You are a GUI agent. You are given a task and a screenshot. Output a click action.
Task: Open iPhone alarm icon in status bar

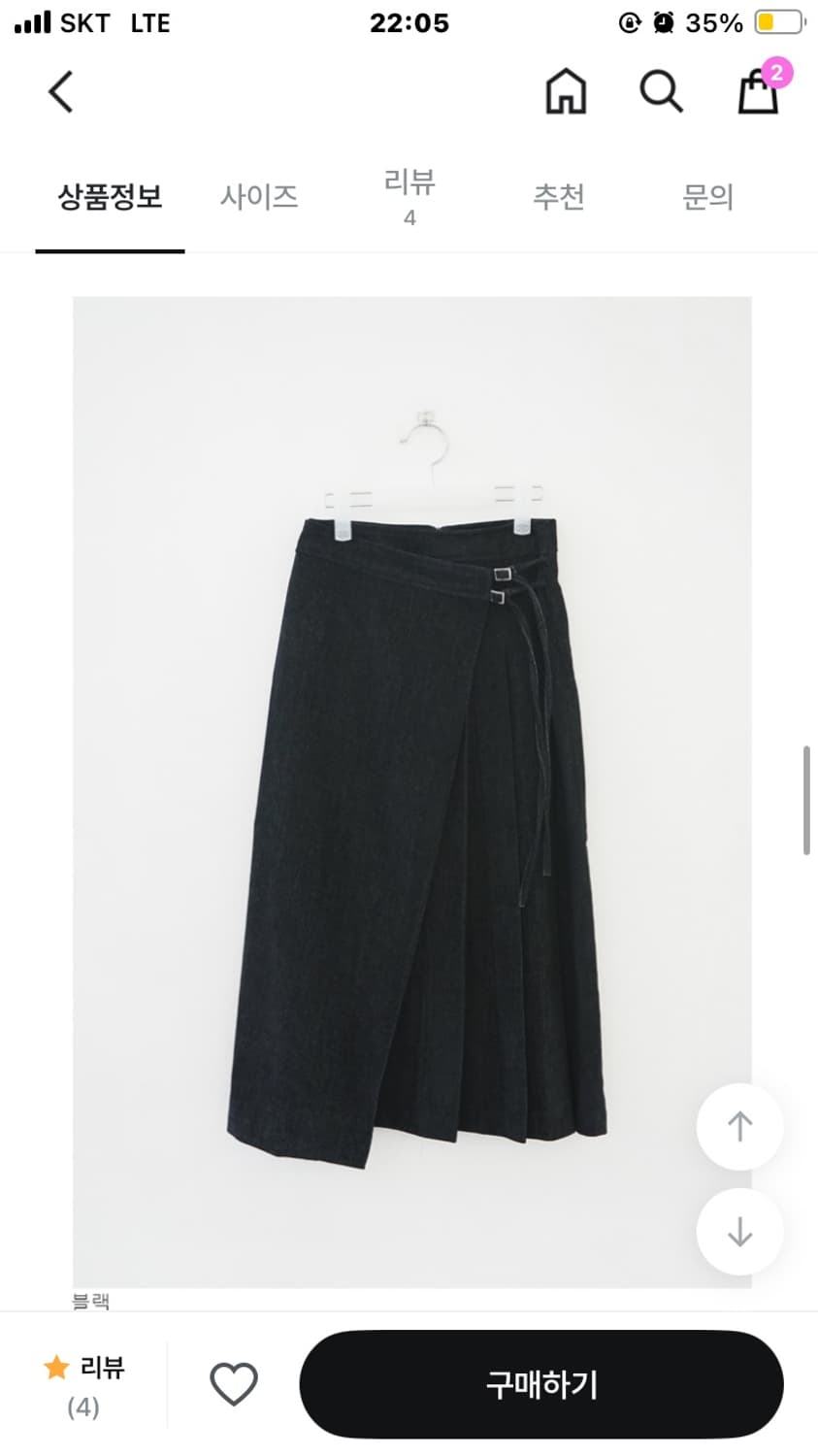pos(662,21)
